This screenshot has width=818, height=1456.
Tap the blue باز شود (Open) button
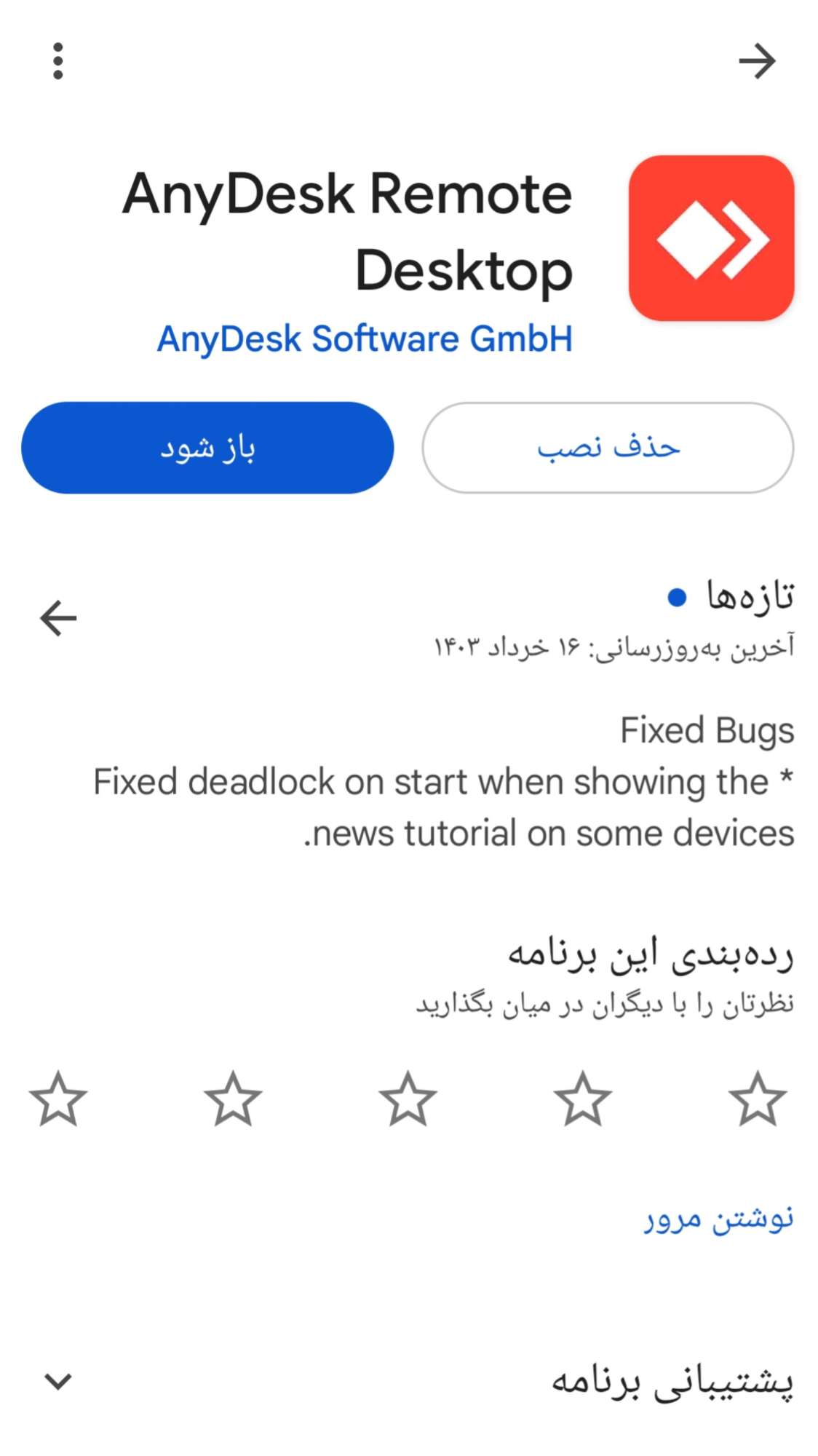(207, 448)
